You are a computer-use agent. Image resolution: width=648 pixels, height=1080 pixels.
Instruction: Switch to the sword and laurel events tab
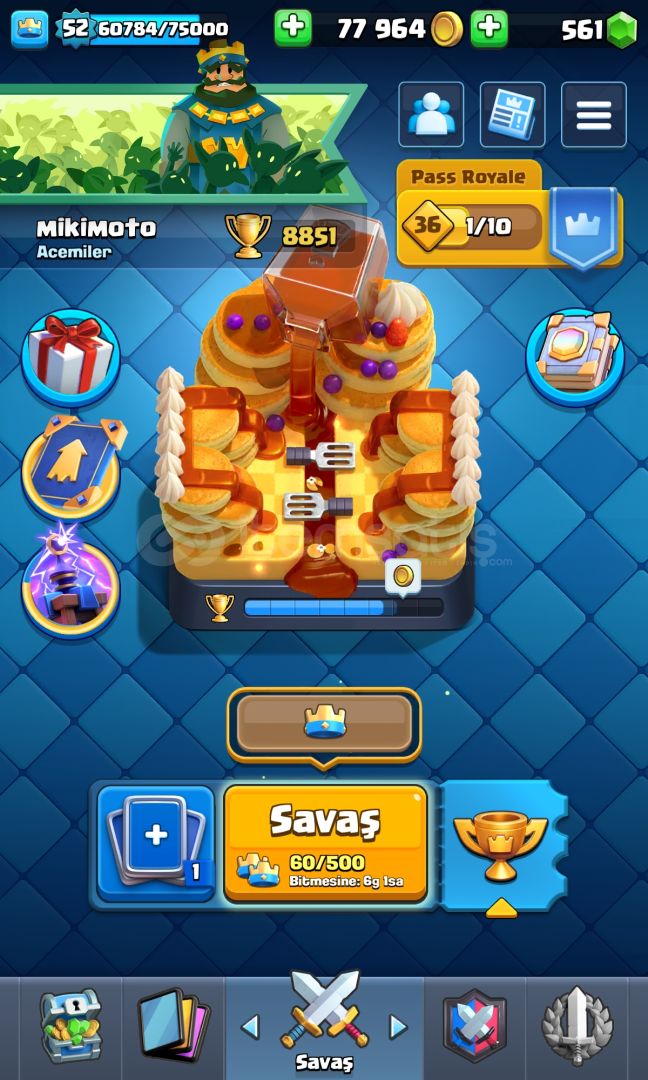pyautogui.click(x=577, y=1026)
